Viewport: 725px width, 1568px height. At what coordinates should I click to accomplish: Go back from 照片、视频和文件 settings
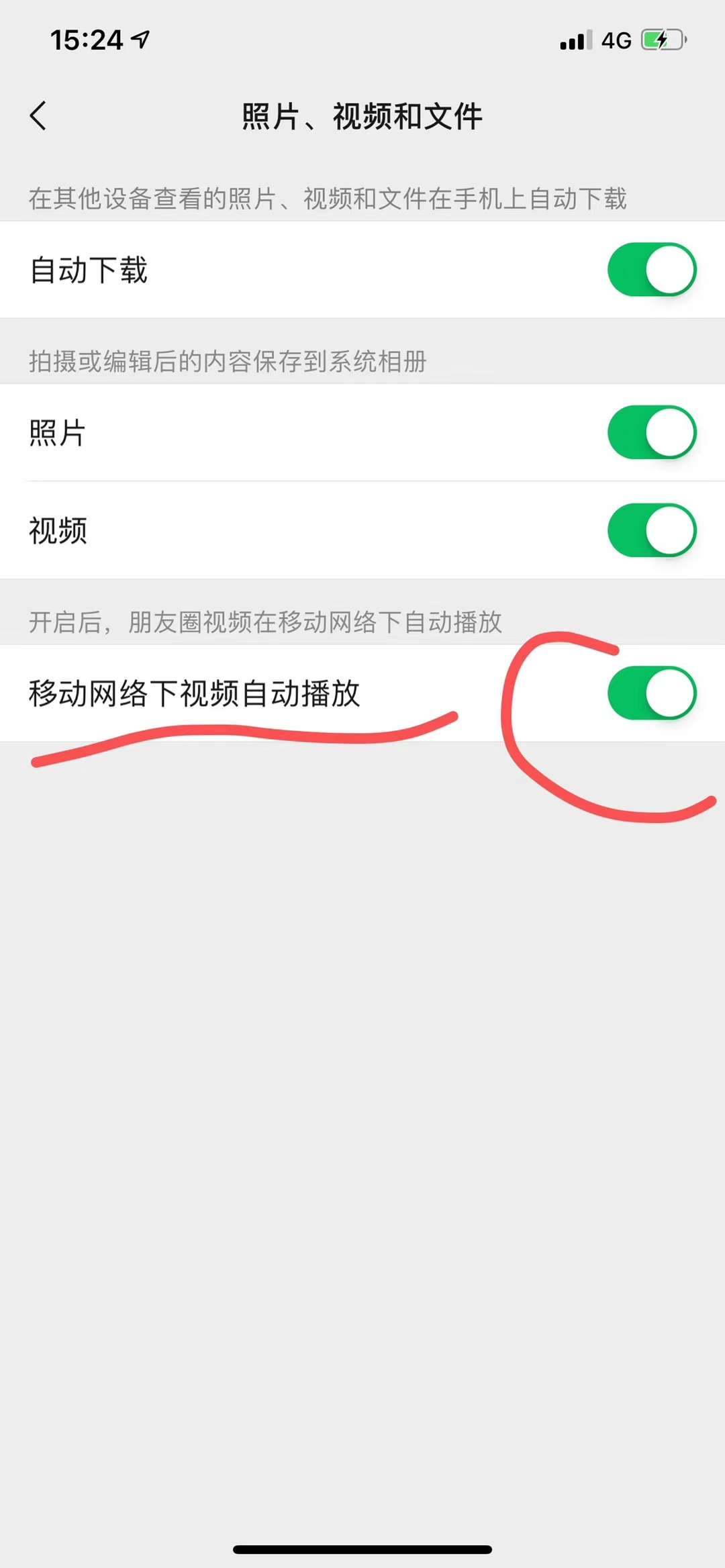tap(39, 115)
